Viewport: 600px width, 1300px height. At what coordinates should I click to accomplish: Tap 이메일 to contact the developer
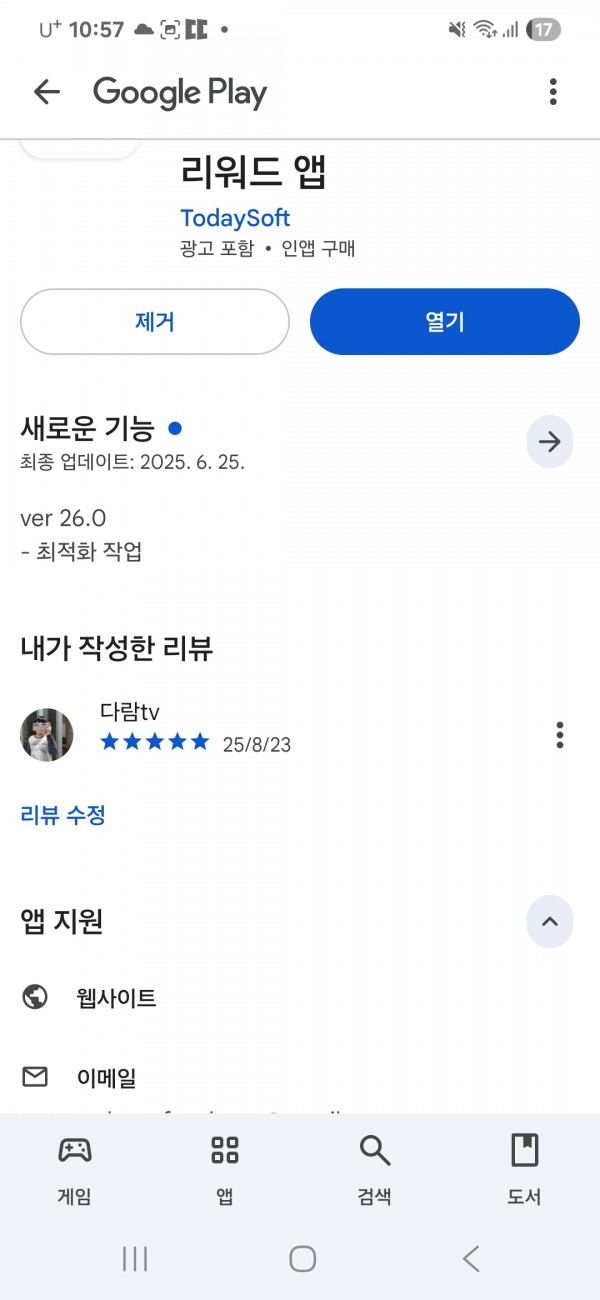point(300,1078)
